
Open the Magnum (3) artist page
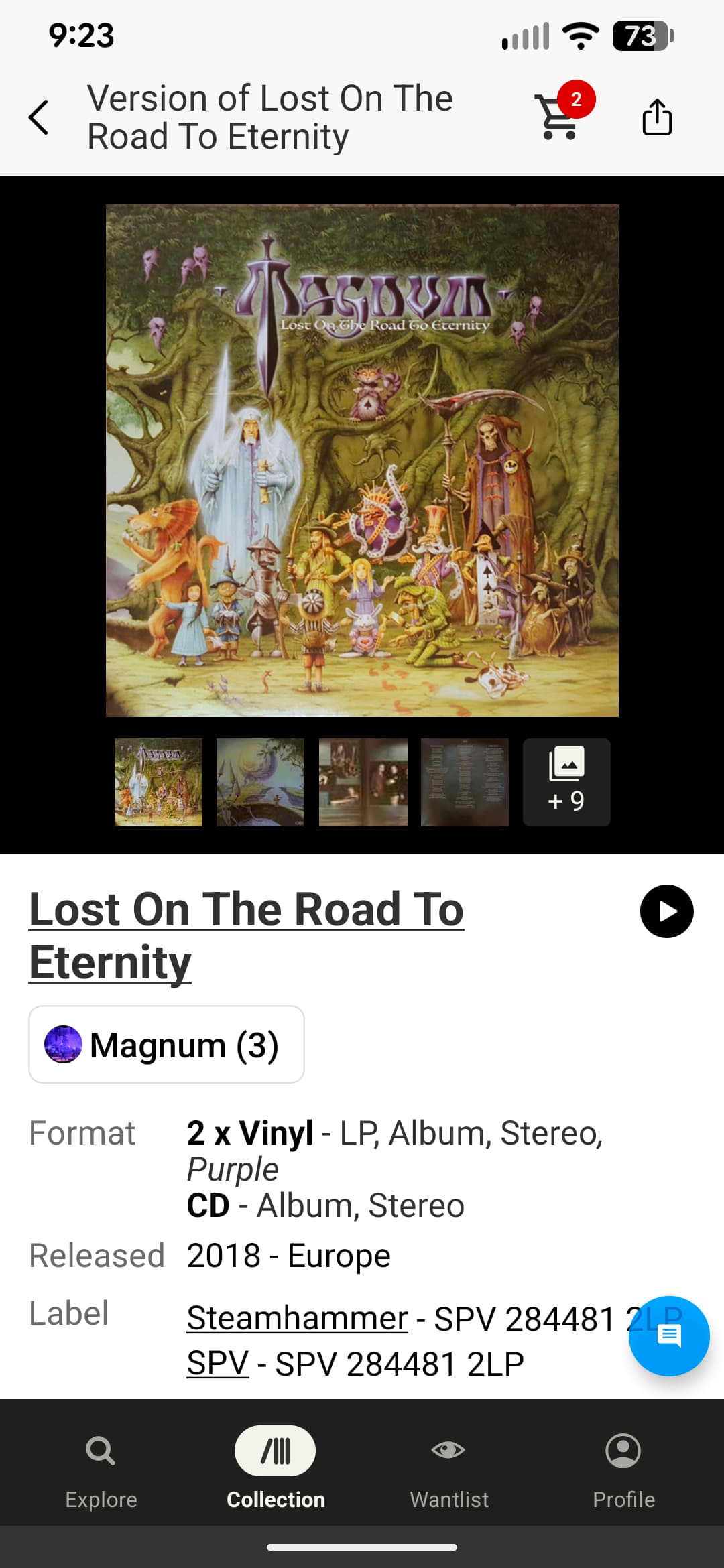coord(166,1045)
